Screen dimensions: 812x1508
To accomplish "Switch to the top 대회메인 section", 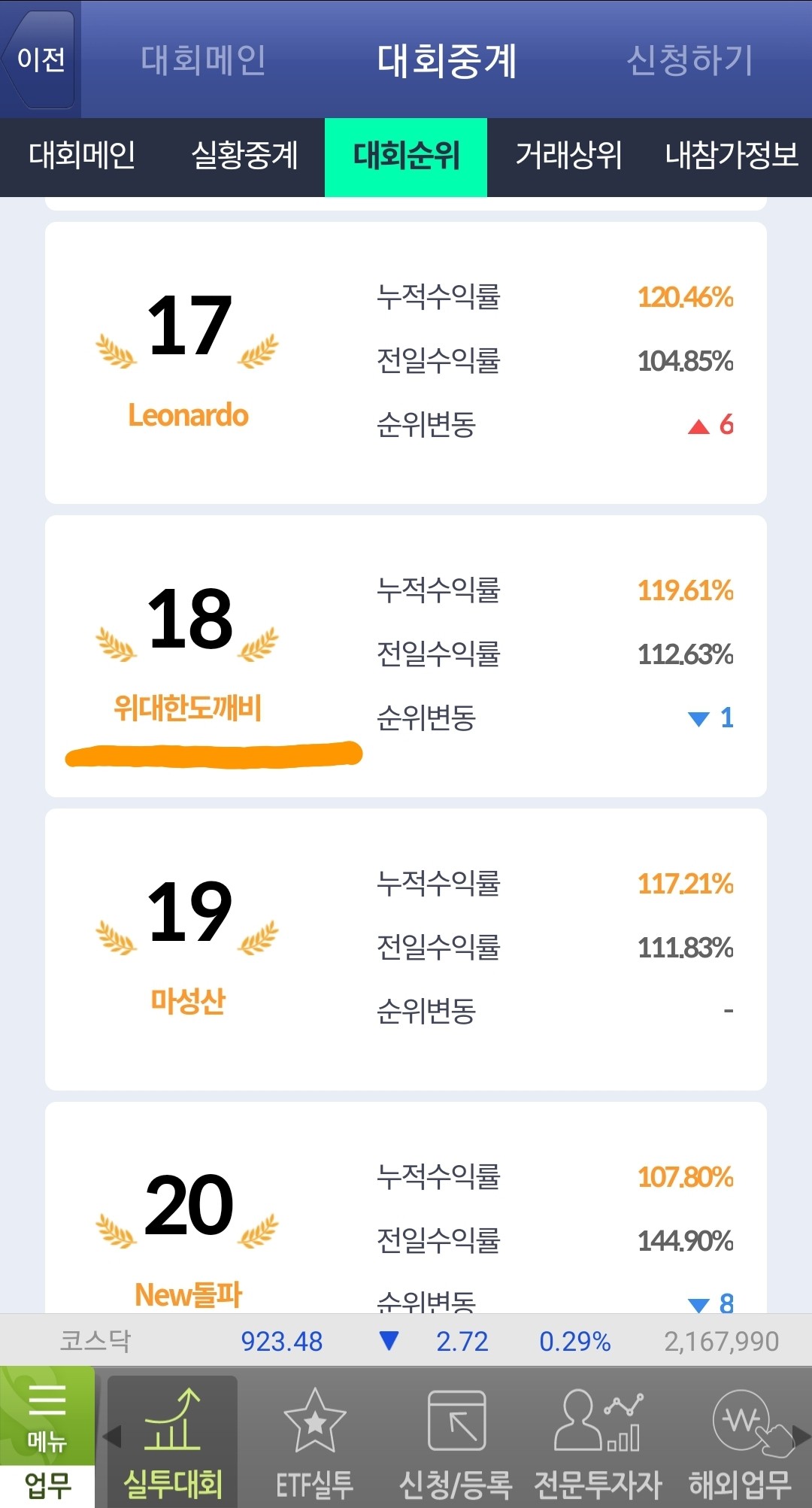I will point(203,60).
